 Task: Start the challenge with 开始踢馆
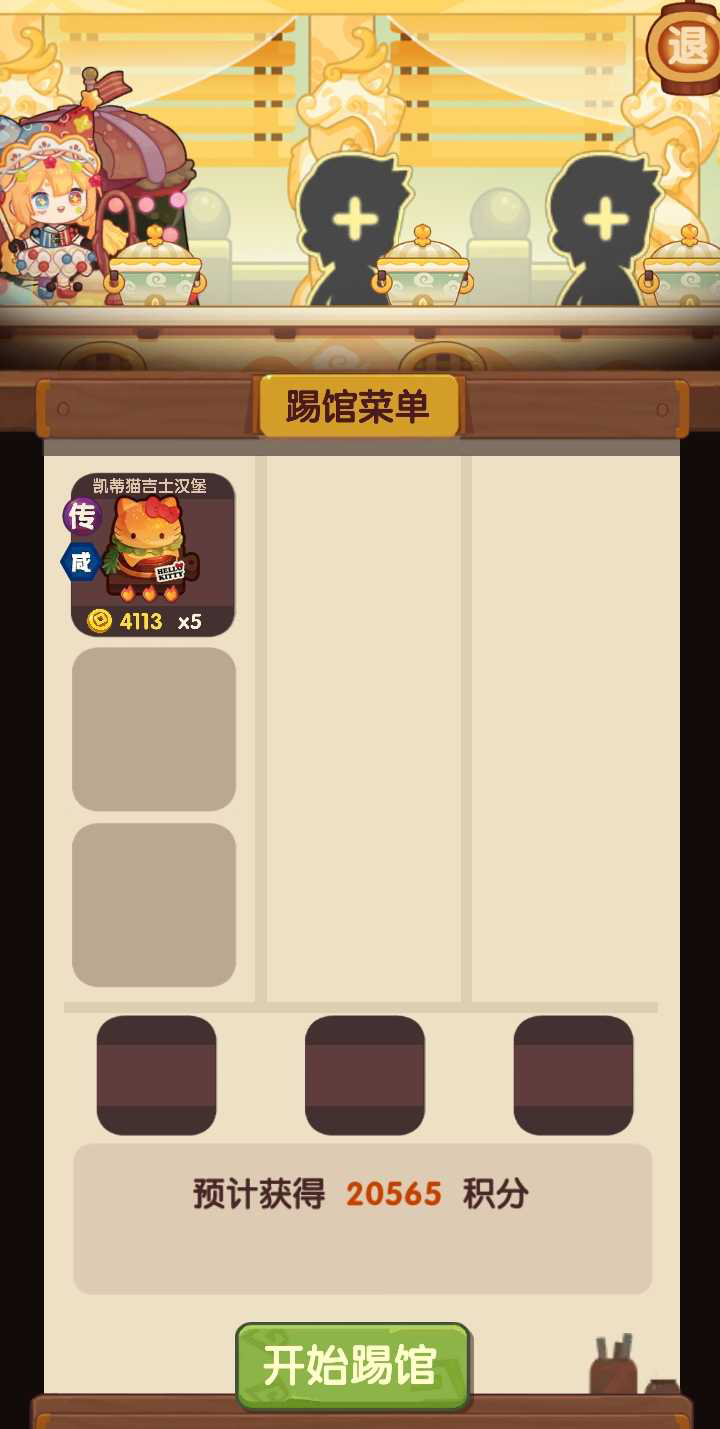(352, 1365)
